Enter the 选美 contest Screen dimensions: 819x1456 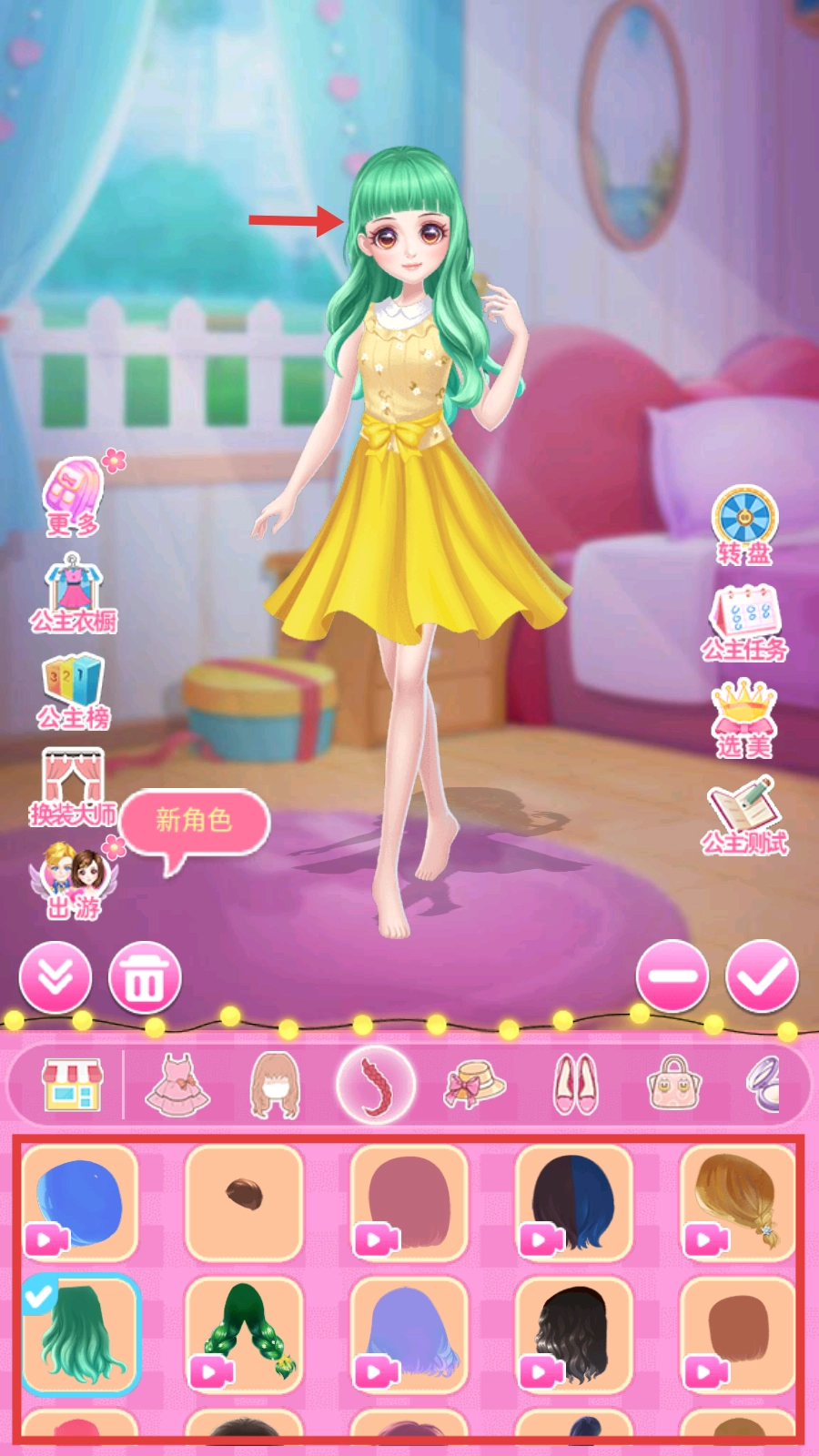[x=744, y=719]
